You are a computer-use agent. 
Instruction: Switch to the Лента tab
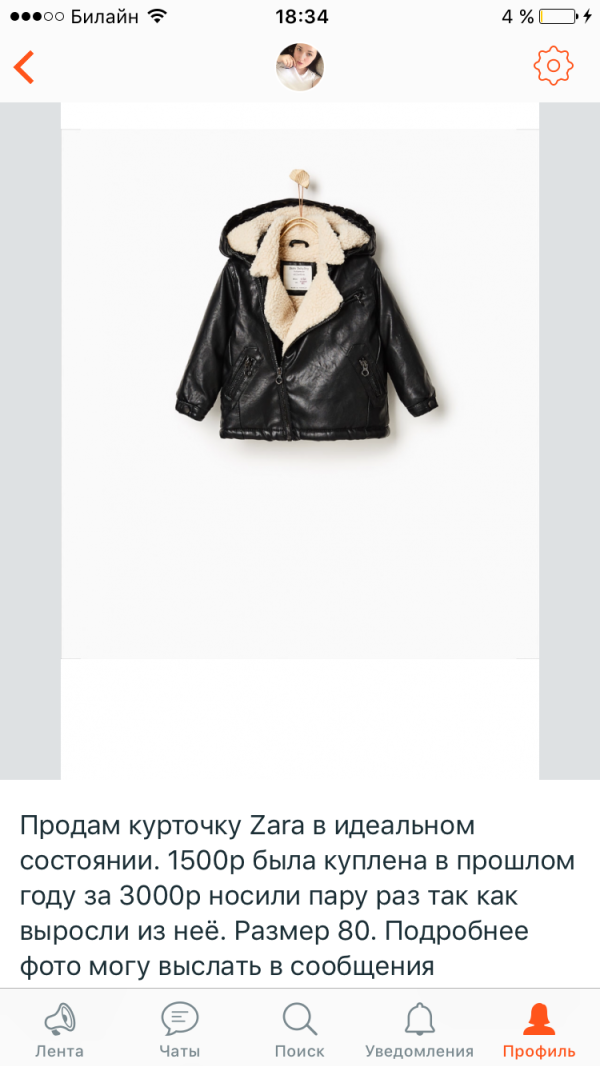pyautogui.click(x=60, y=1029)
